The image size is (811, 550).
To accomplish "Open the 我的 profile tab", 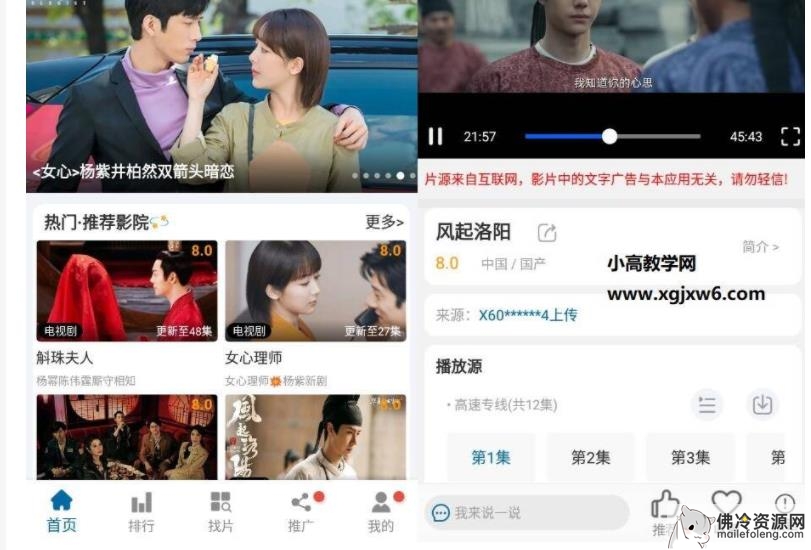I will tap(381, 512).
